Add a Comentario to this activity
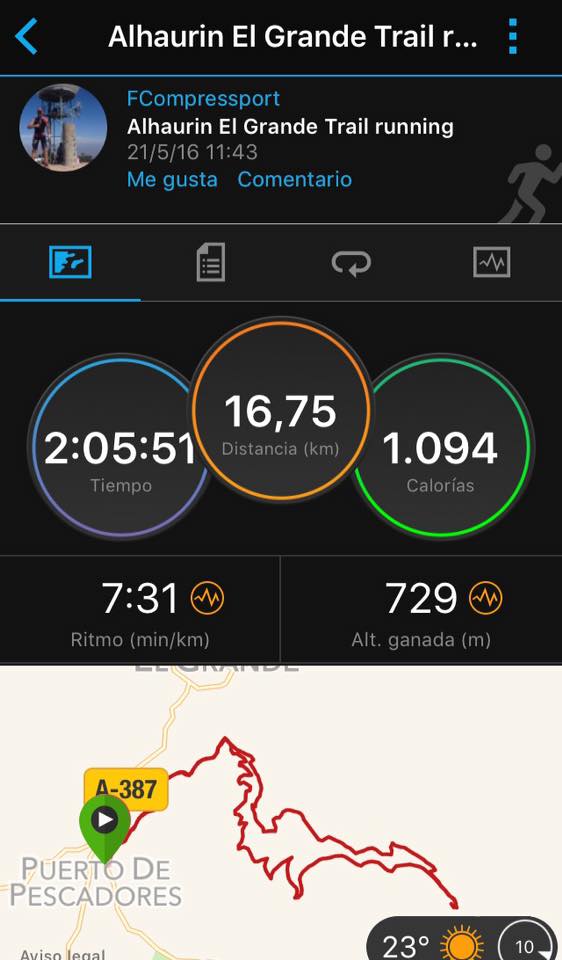Viewport: 562px width, 960px height. pyautogui.click(x=294, y=179)
